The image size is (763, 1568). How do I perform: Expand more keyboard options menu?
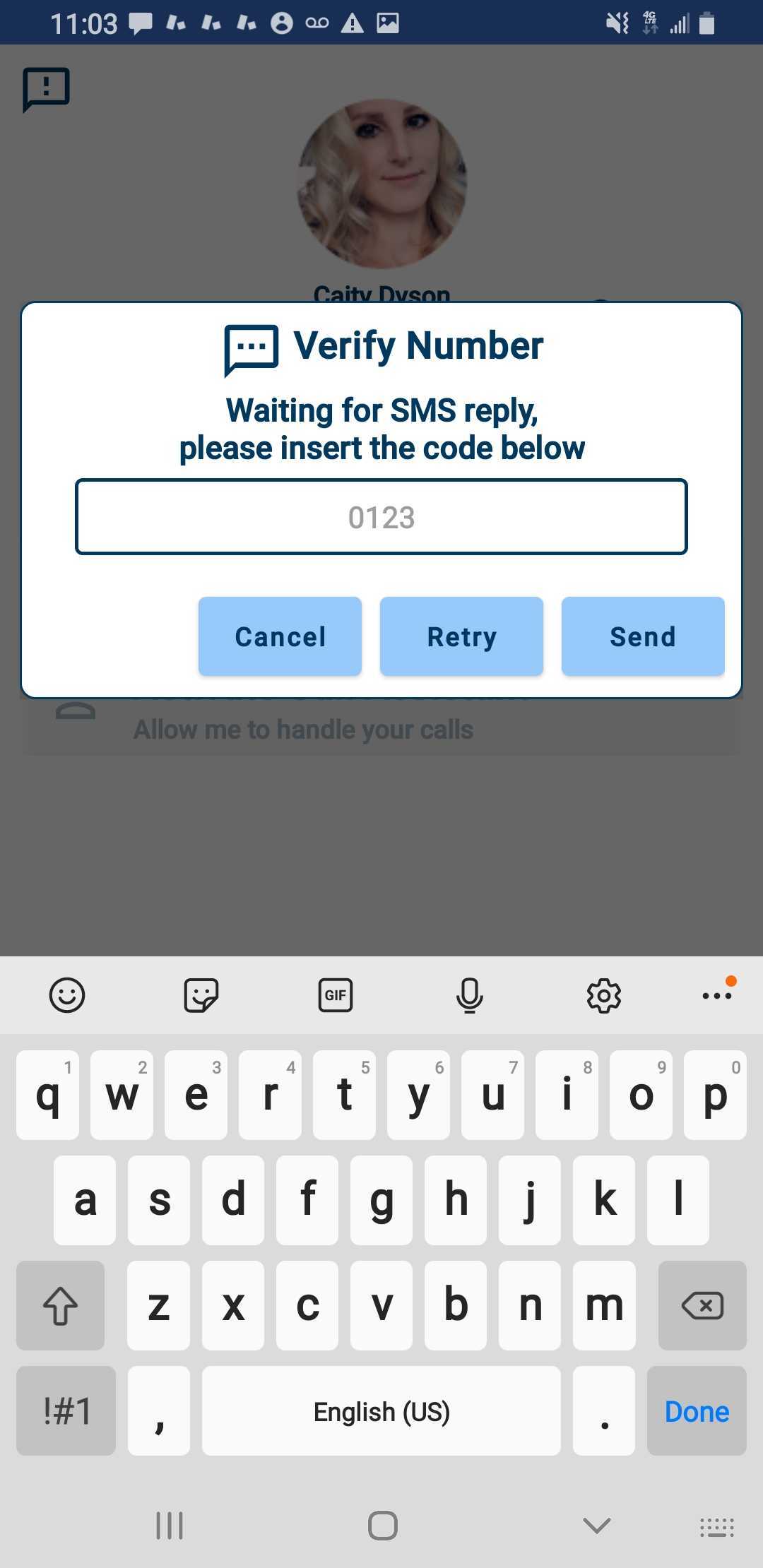pos(717,995)
